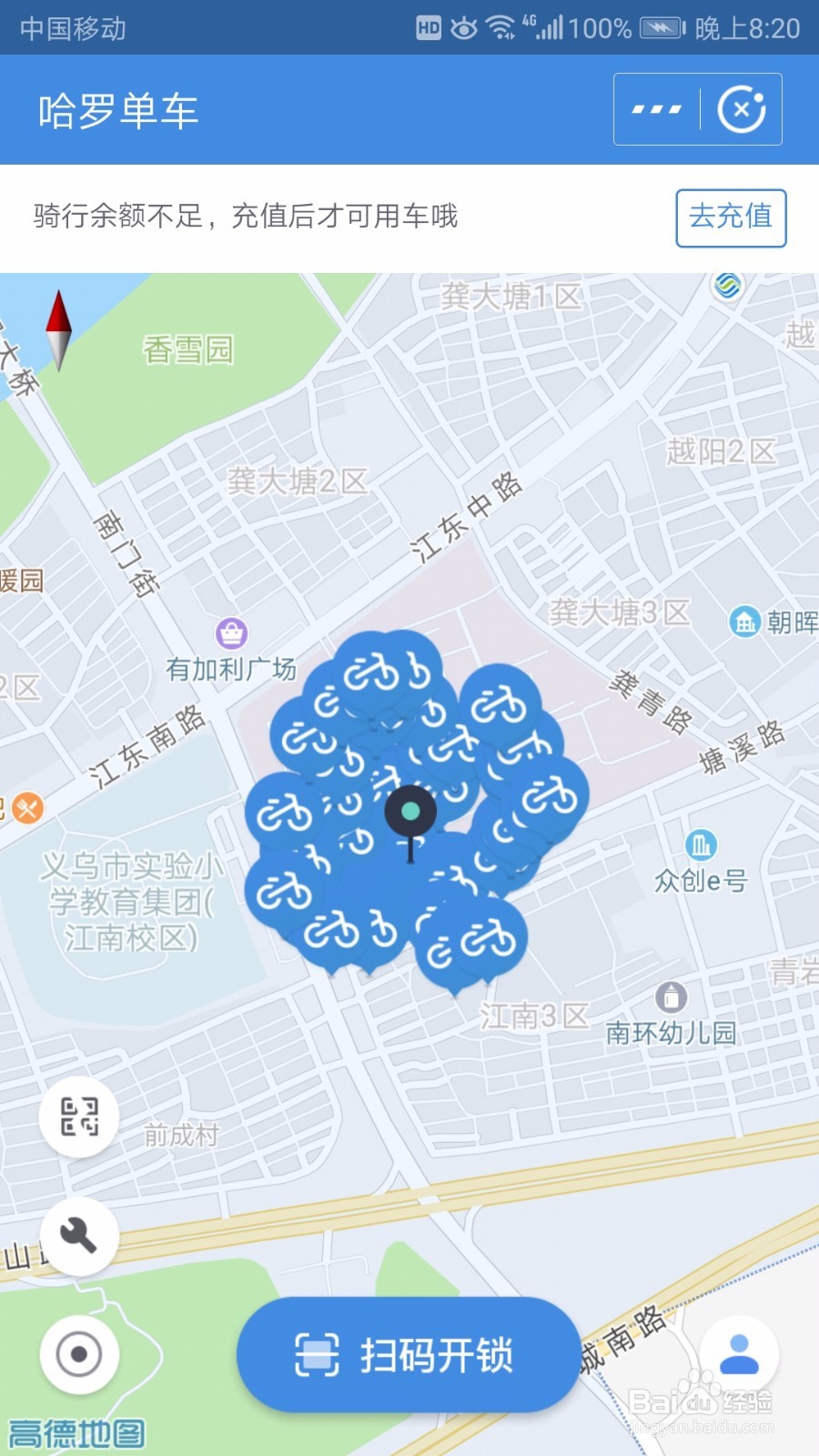Image resolution: width=819 pixels, height=1456 pixels.
Task: Tap the 哈罗单车 title text
Action: click(118, 109)
